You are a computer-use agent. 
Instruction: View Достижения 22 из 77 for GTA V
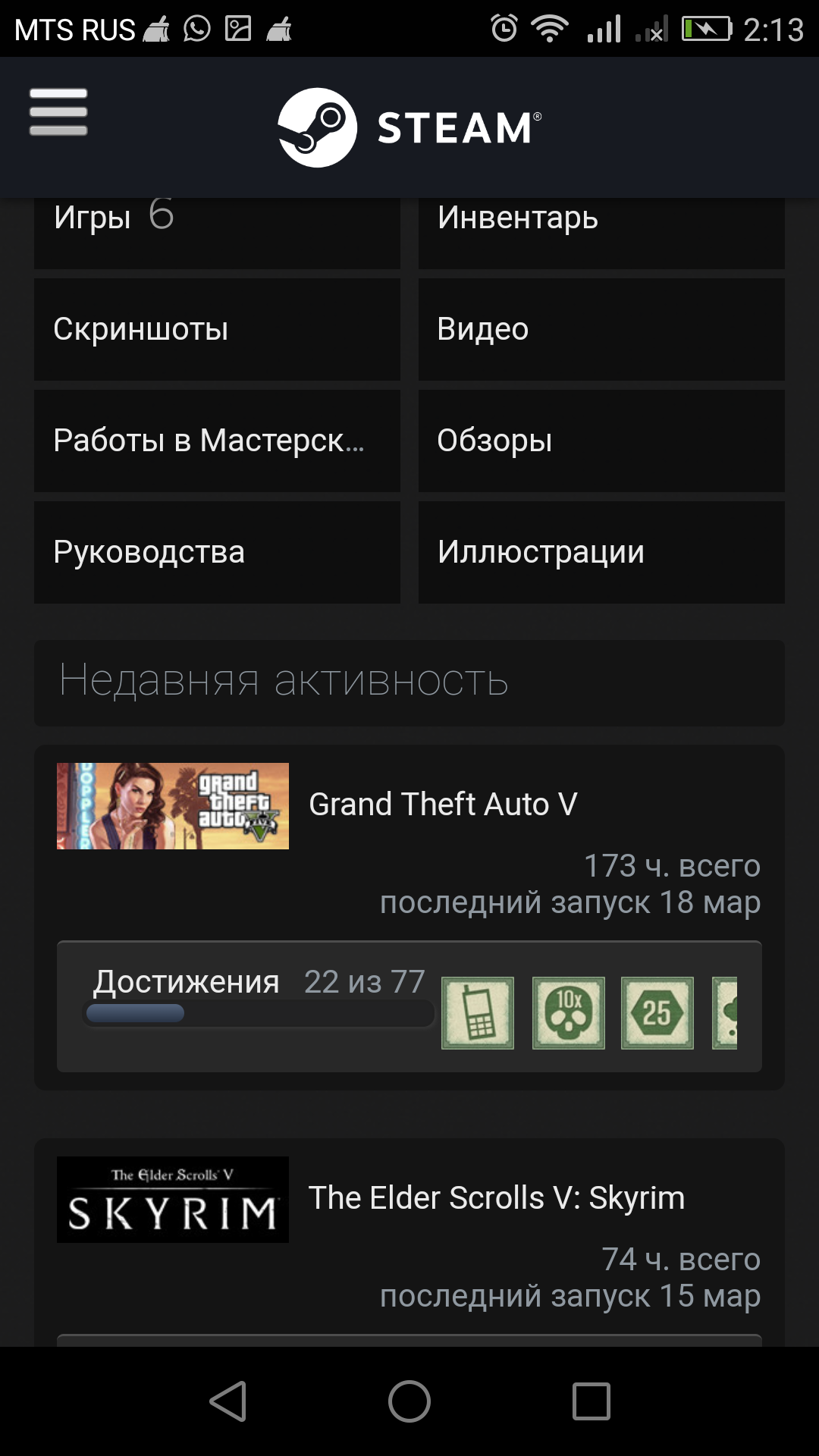tap(258, 983)
